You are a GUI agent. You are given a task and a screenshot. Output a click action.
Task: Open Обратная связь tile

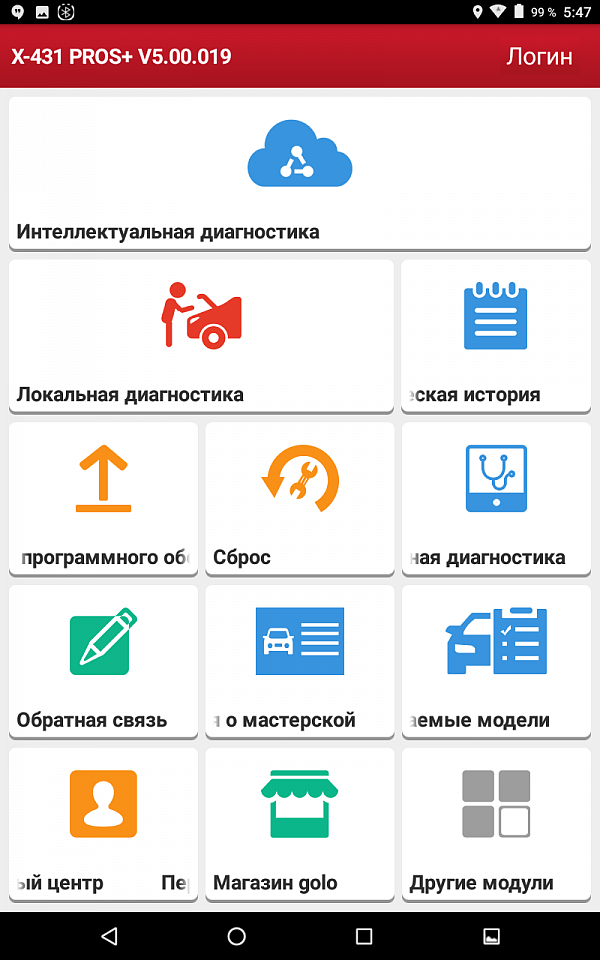click(x=103, y=660)
